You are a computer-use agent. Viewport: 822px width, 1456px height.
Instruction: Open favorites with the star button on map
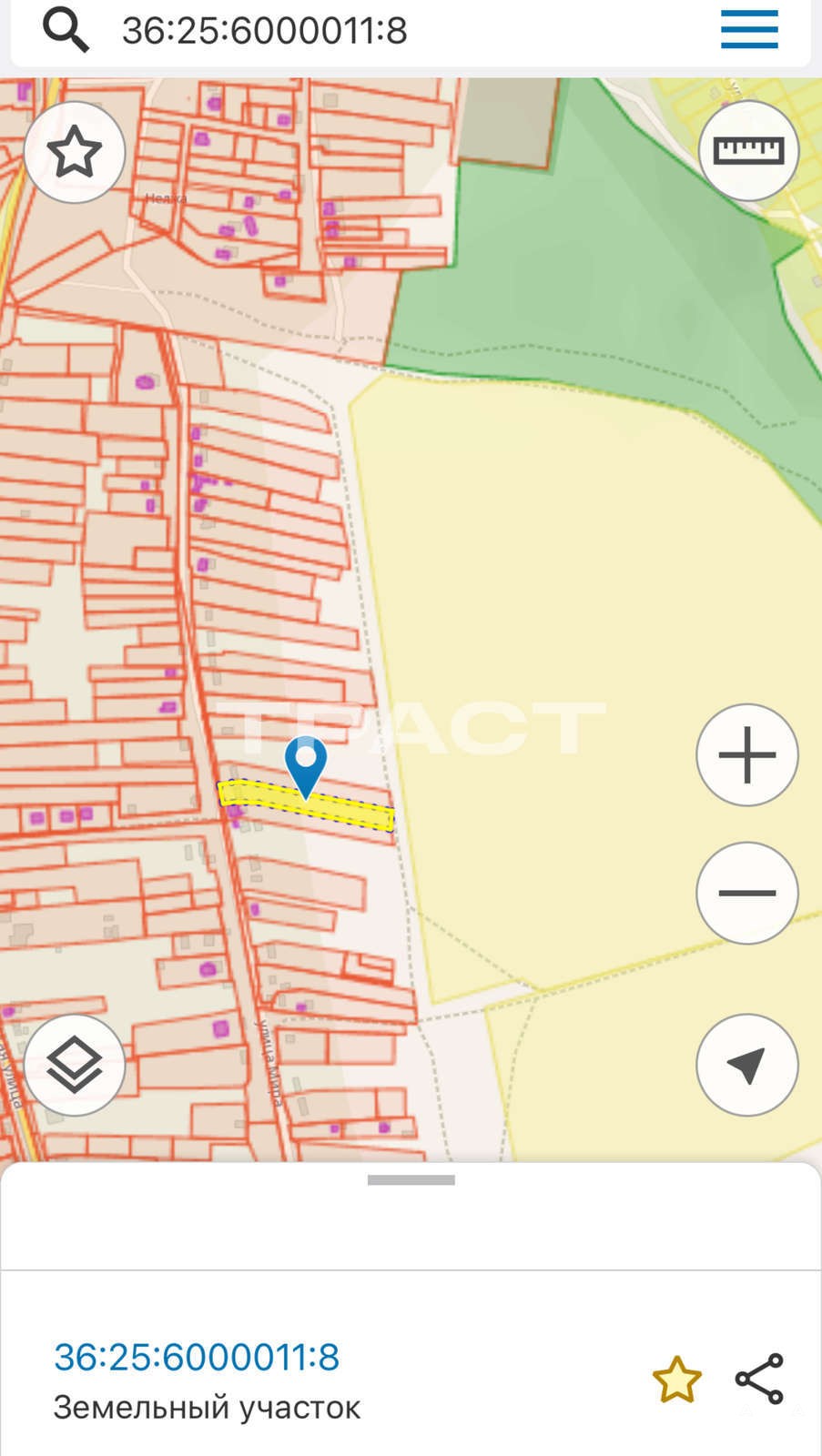click(74, 152)
